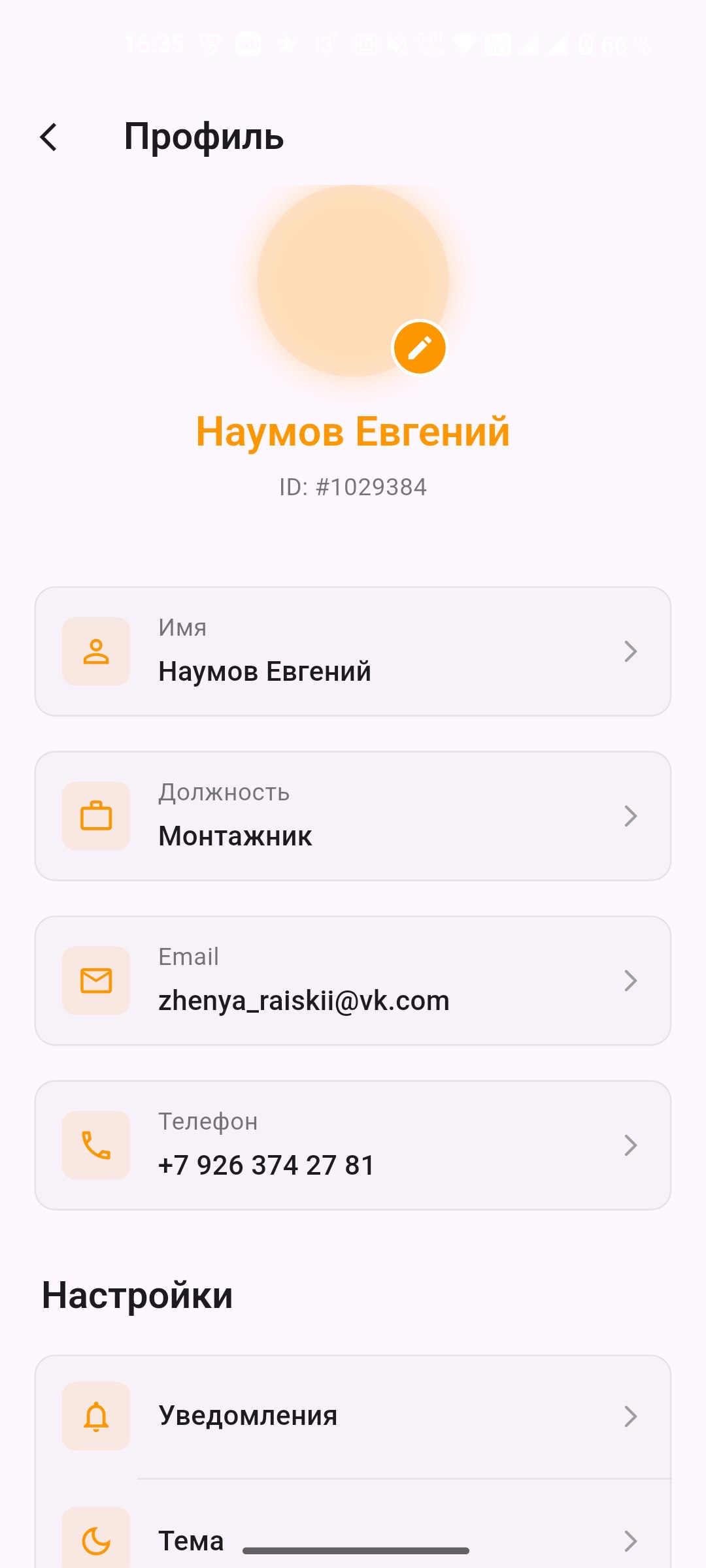Click the phone icon beside Телефон
706x1568 pixels.
click(96, 1144)
